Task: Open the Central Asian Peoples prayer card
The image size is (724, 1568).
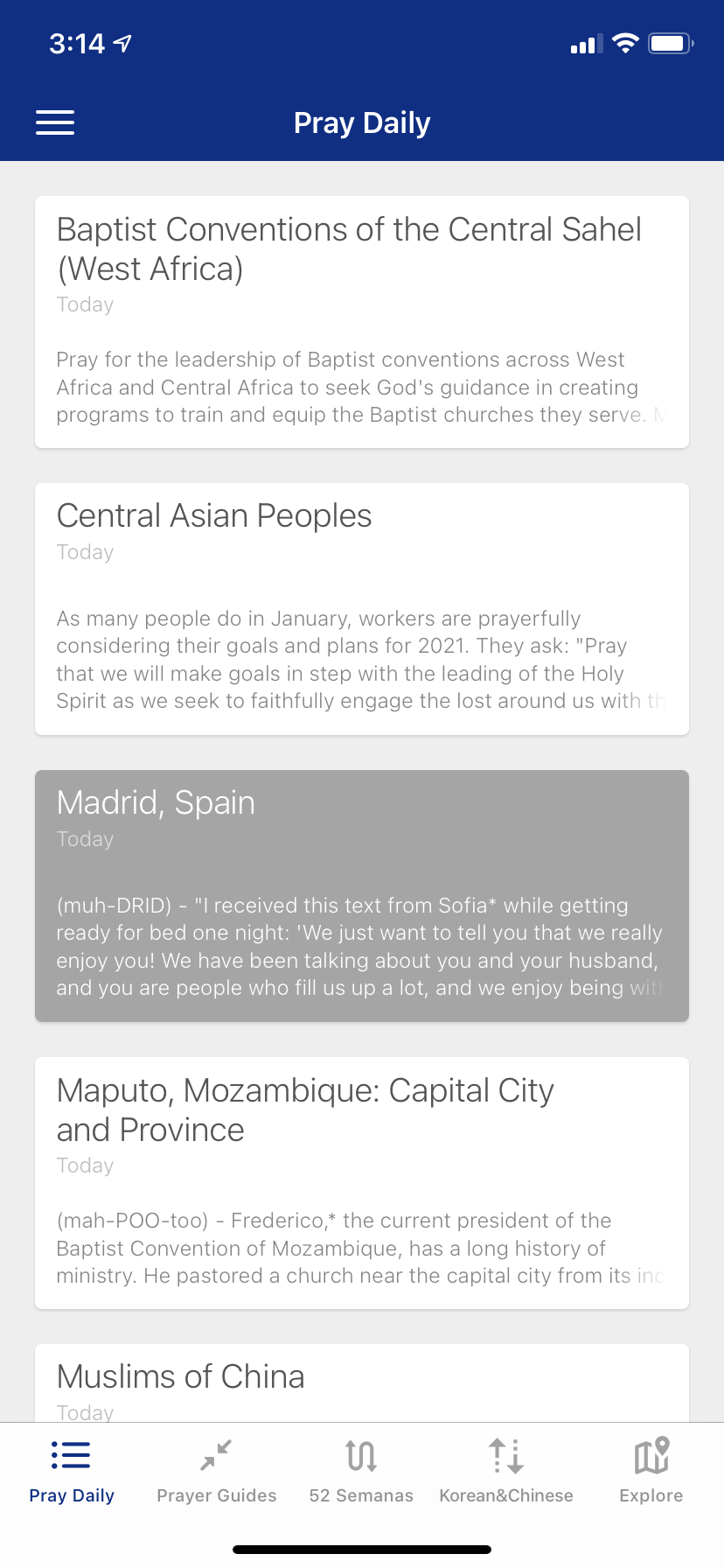Action: click(x=361, y=608)
